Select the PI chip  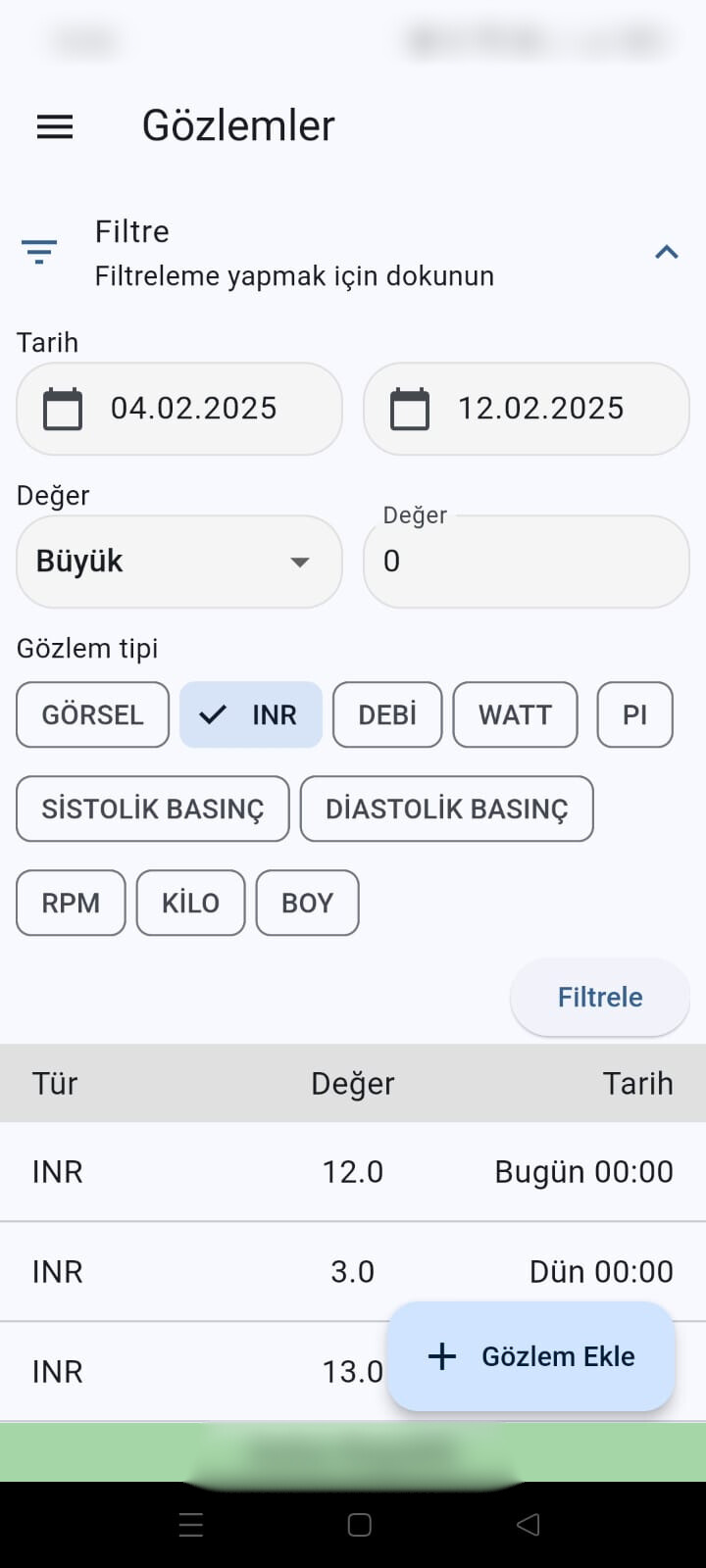[x=634, y=714]
